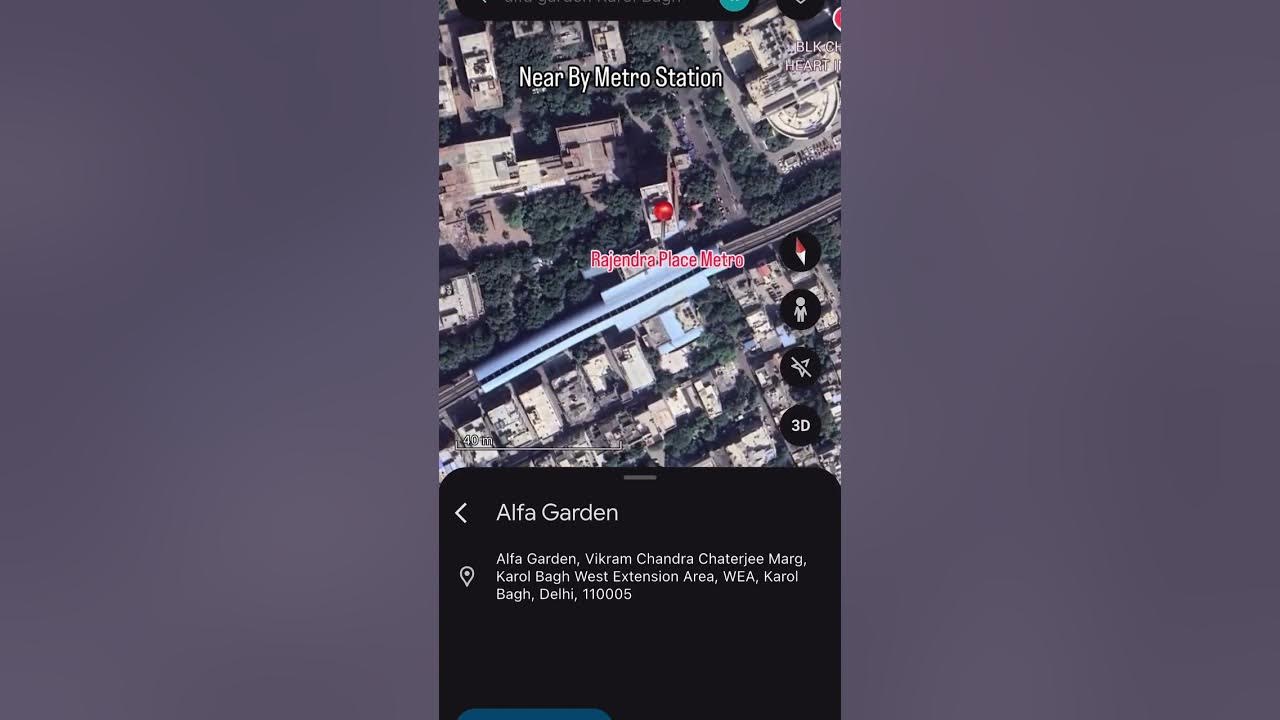Viewport: 1280px width, 720px height.
Task: Reset map orientation with the compass
Action: (800, 251)
